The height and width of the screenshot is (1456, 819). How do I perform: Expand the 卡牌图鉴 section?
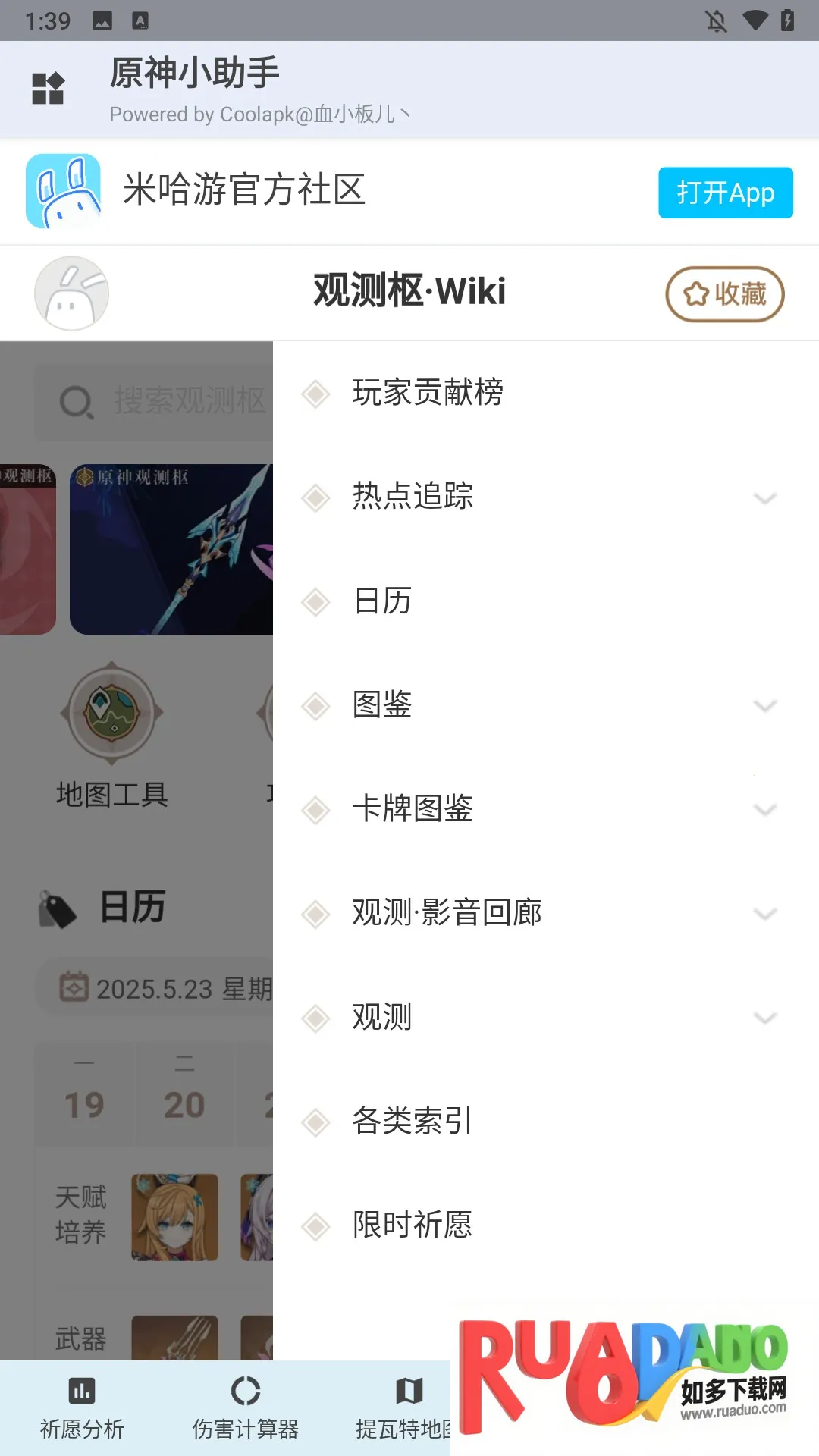coord(763,810)
